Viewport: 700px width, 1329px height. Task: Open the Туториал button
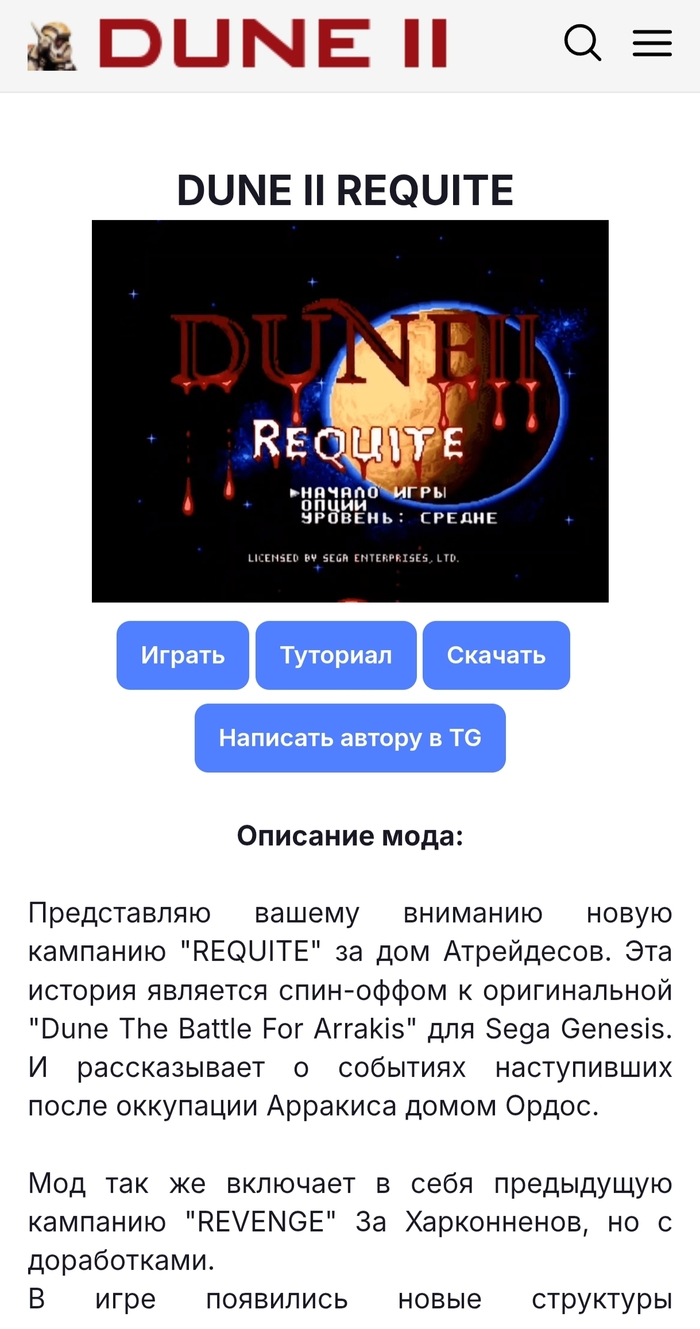[335, 655]
